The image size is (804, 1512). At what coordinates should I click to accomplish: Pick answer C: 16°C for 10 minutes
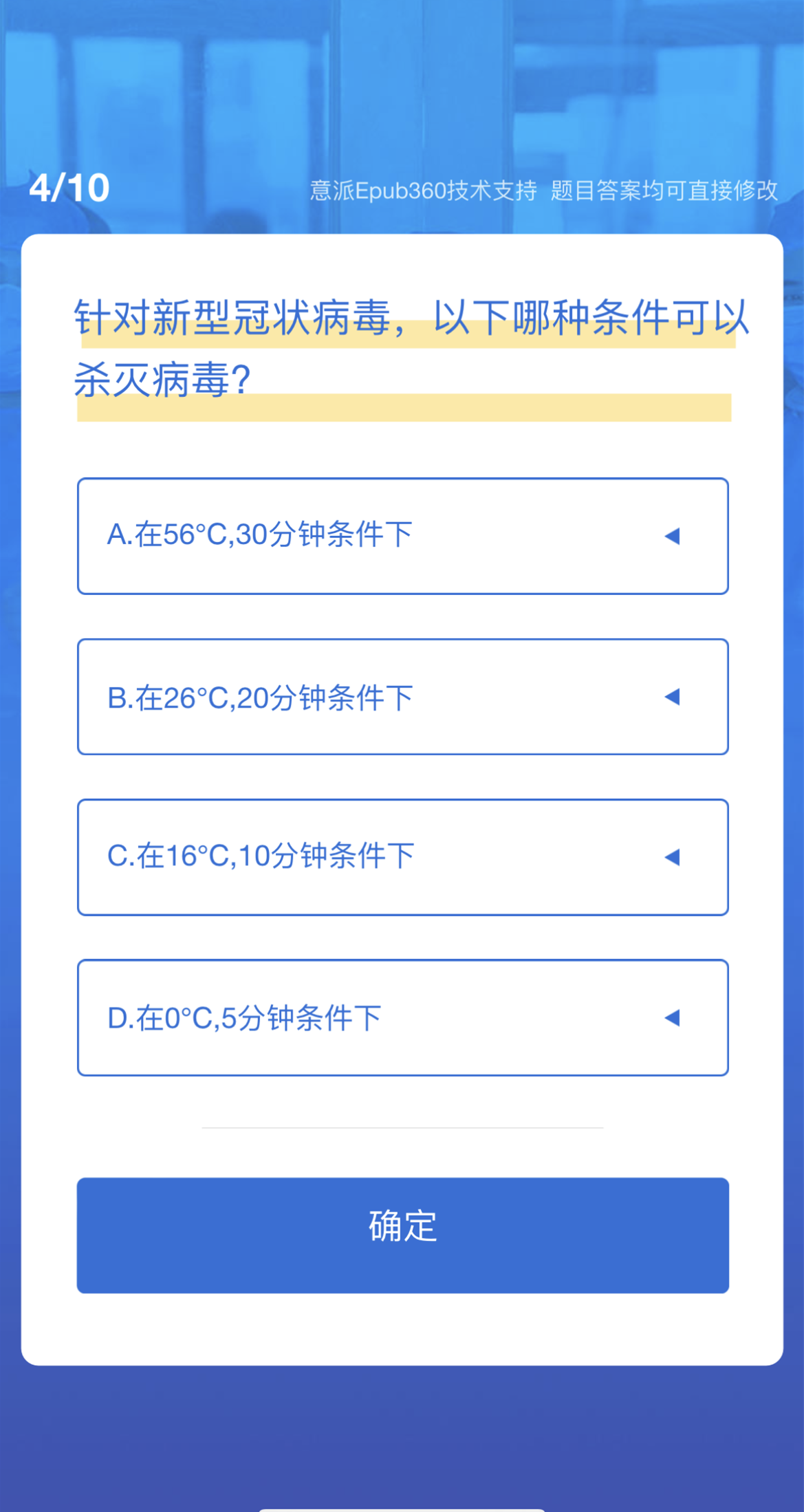click(x=402, y=857)
